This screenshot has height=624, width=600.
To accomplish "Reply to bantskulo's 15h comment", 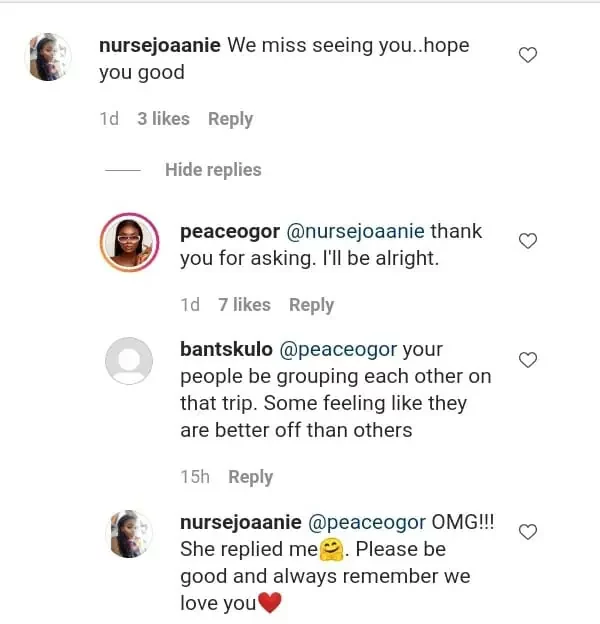I will pyautogui.click(x=250, y=477).
